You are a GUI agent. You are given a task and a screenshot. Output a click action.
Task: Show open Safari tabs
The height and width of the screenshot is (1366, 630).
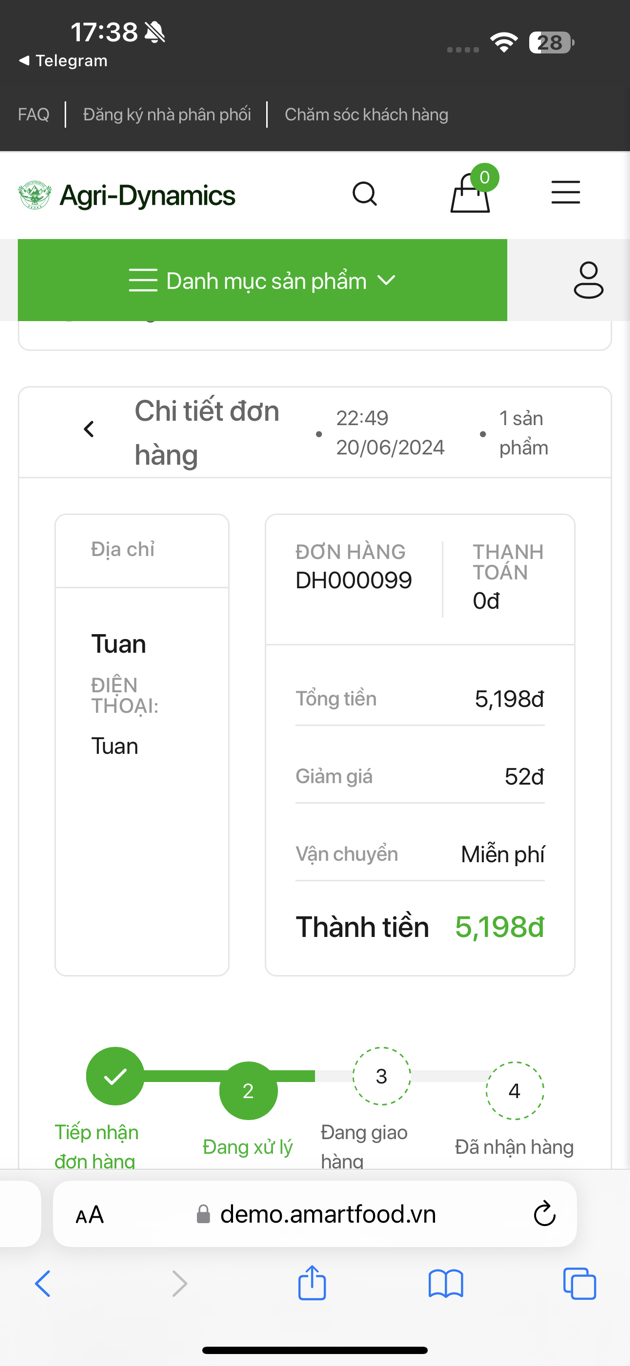[x=579, y=1283]
